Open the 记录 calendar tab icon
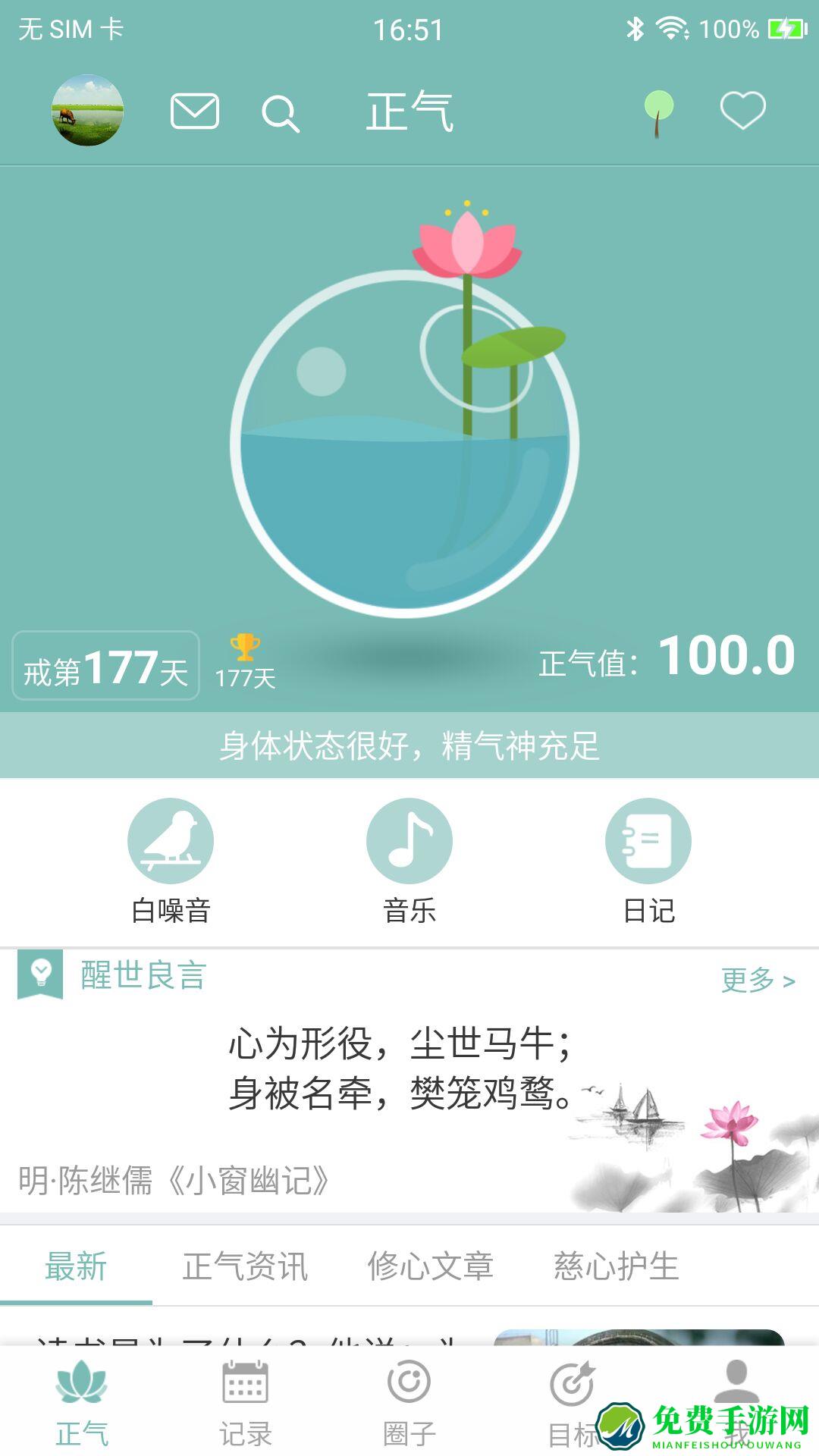 click(x=244, y=1394)
